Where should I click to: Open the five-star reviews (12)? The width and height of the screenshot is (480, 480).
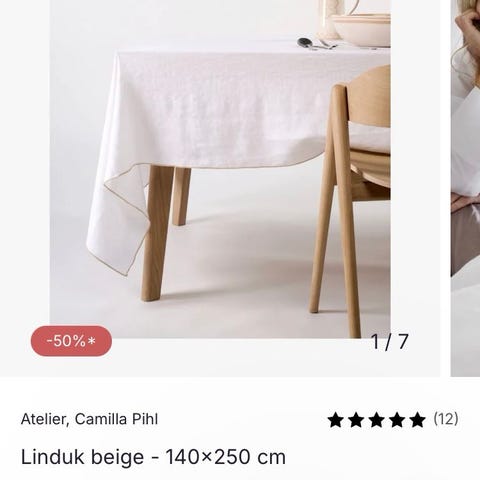tap(393, 419)
